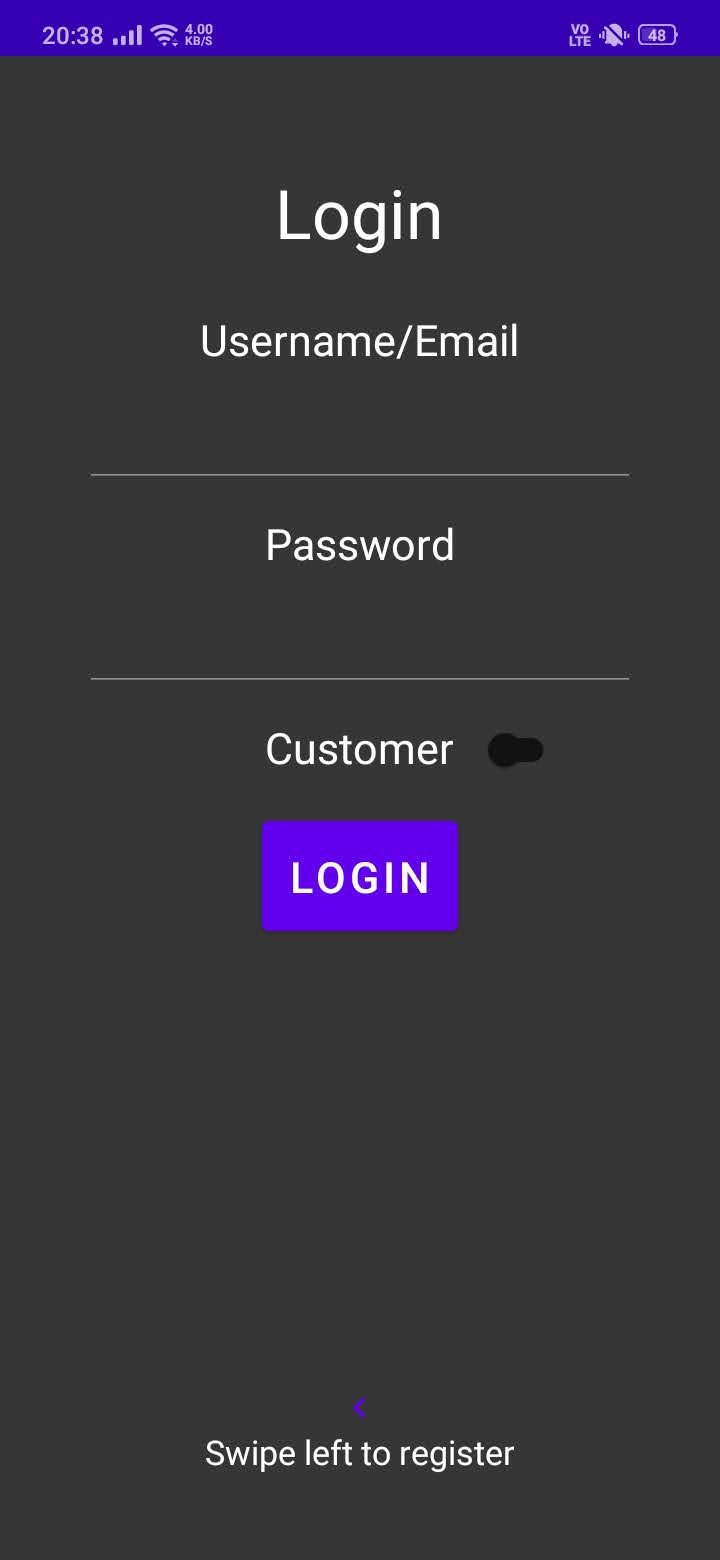Click the 'Username/Email' field label
This screenshot has width=720, height=1560.
[x=360, y=340]
